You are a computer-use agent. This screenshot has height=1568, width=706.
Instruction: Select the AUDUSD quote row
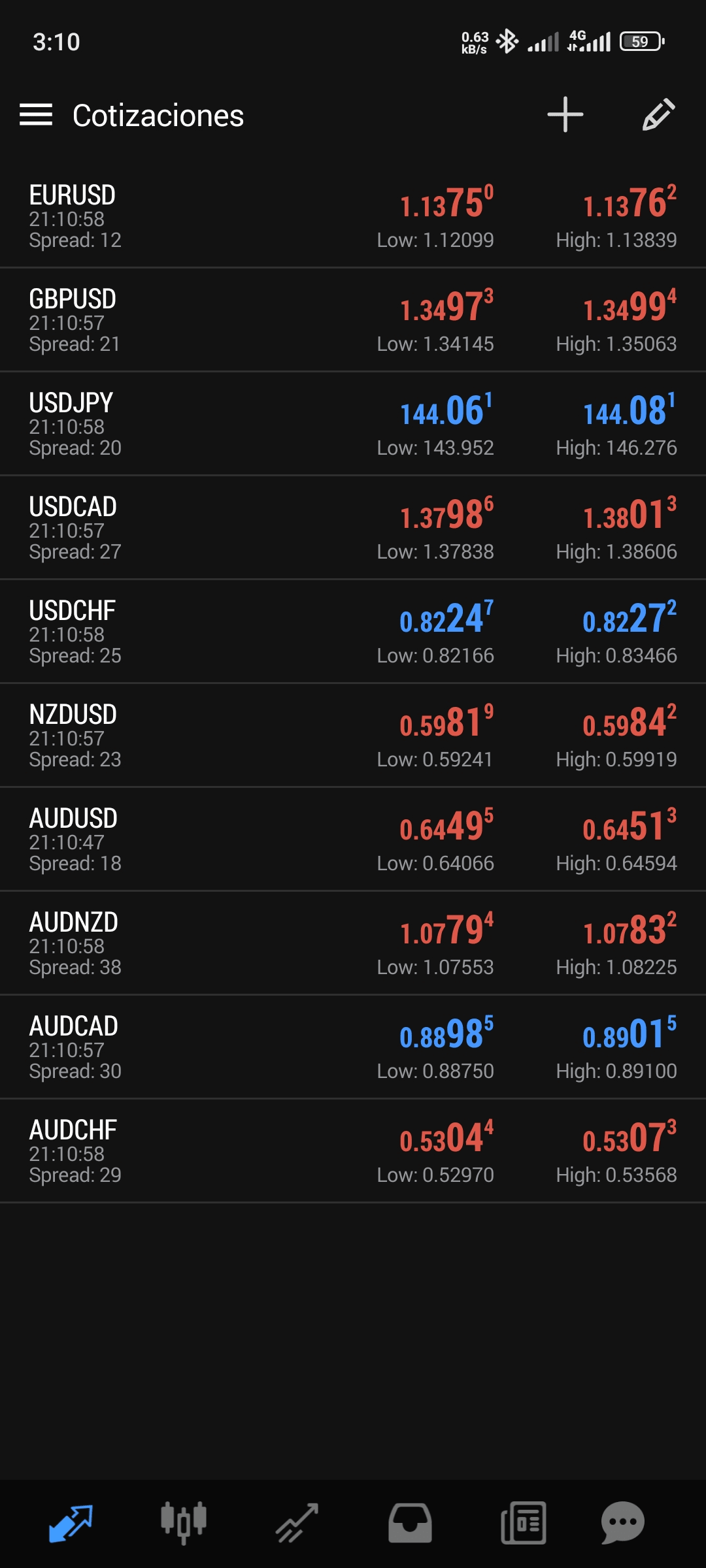[x=353, y=840]
